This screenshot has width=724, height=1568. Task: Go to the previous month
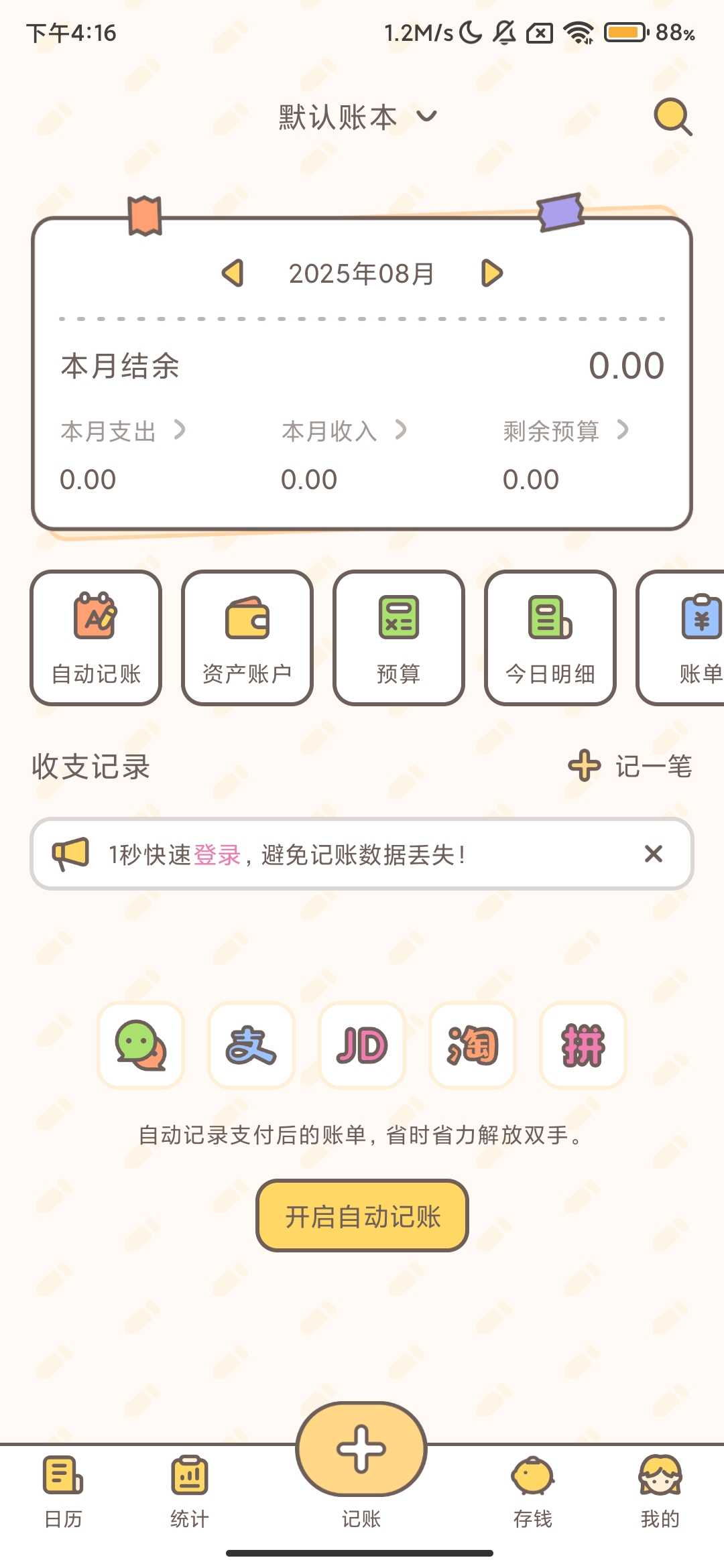tap(233, 273)
